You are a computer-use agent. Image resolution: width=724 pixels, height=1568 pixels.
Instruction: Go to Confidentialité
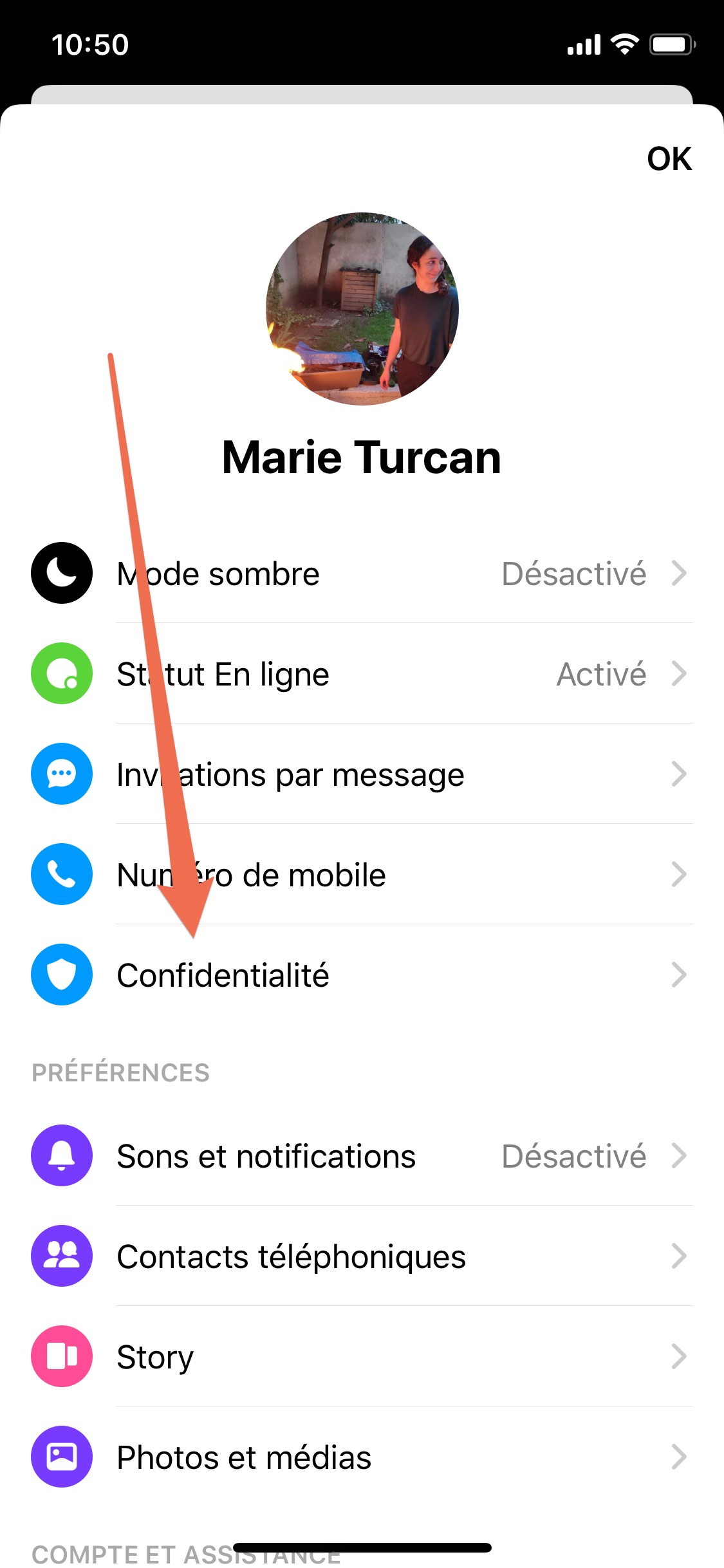[362, 975]
